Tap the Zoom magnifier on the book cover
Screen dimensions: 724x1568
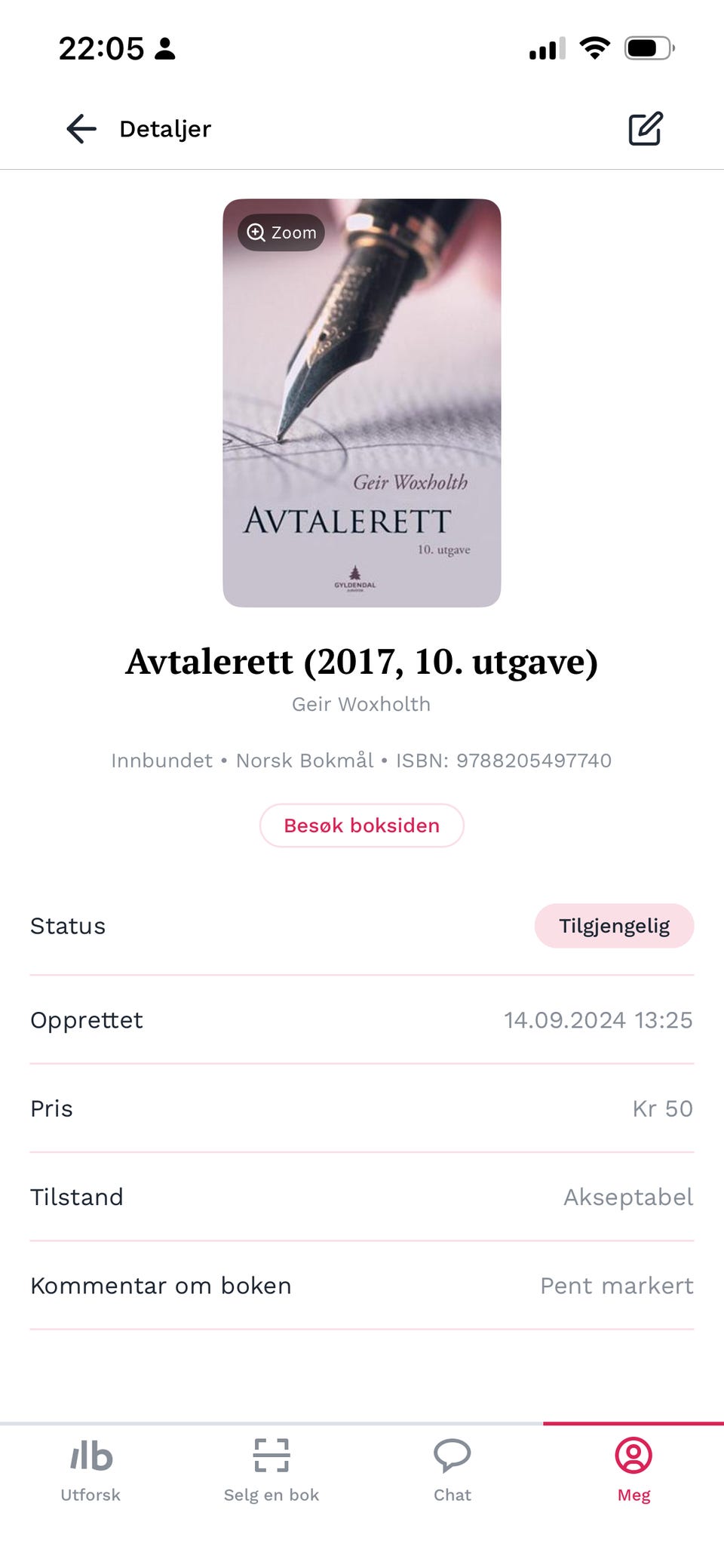tap(280, 232)
